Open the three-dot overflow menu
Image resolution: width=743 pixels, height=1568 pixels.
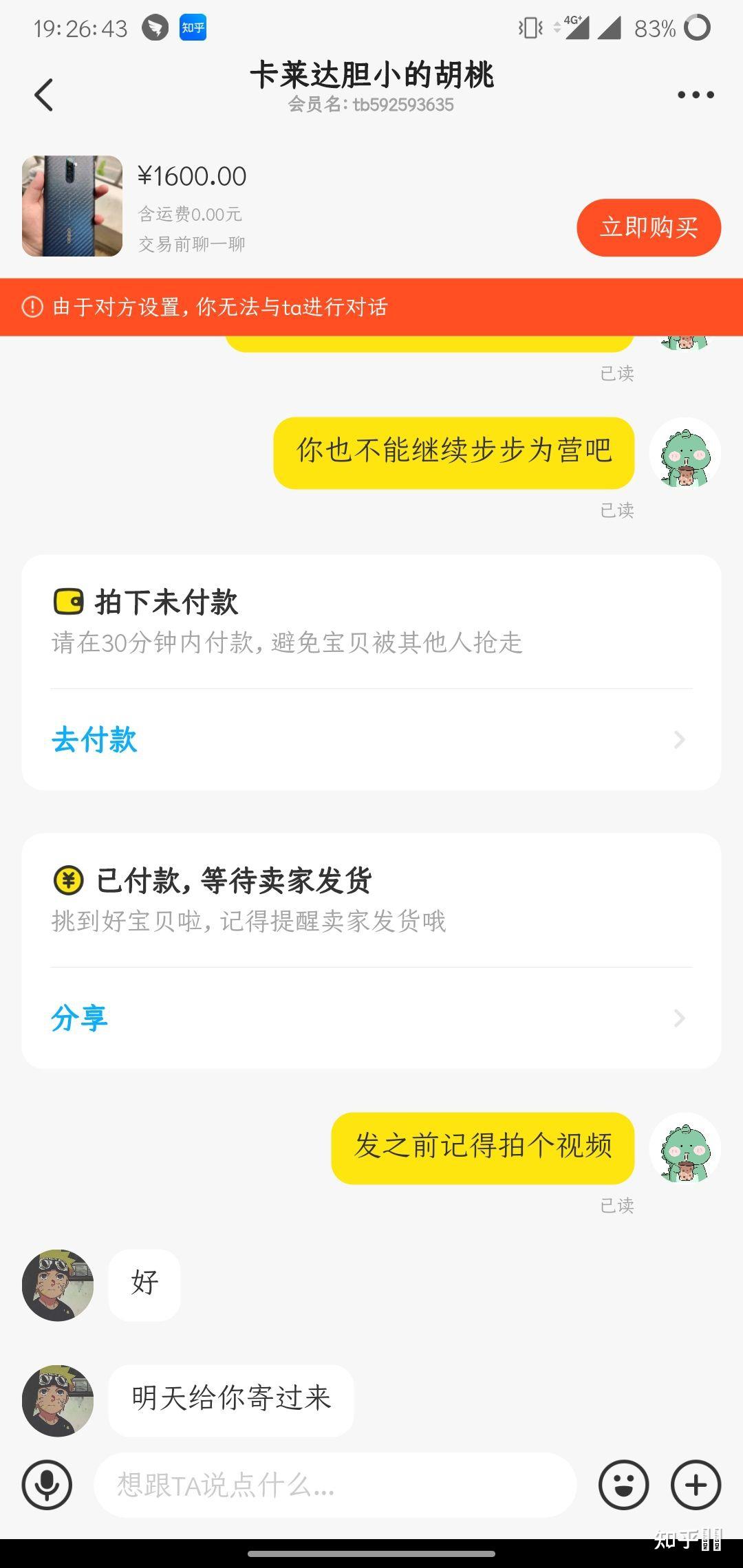click(x=696, y=95)
